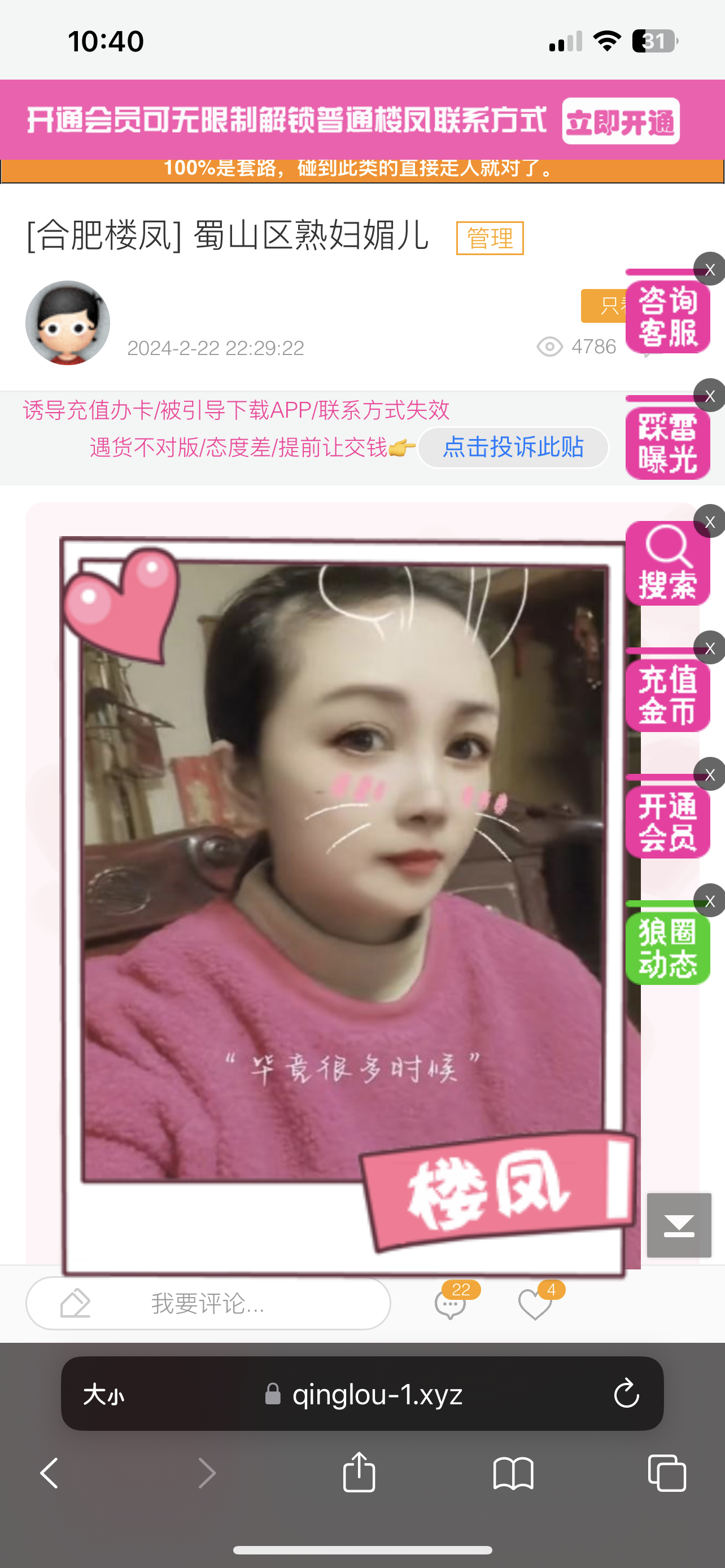Image resolution: width=725 pixels, height=1568 pixels.
Task: Jump to page bottom with down arrow
Action: [x=679, y=1225]
